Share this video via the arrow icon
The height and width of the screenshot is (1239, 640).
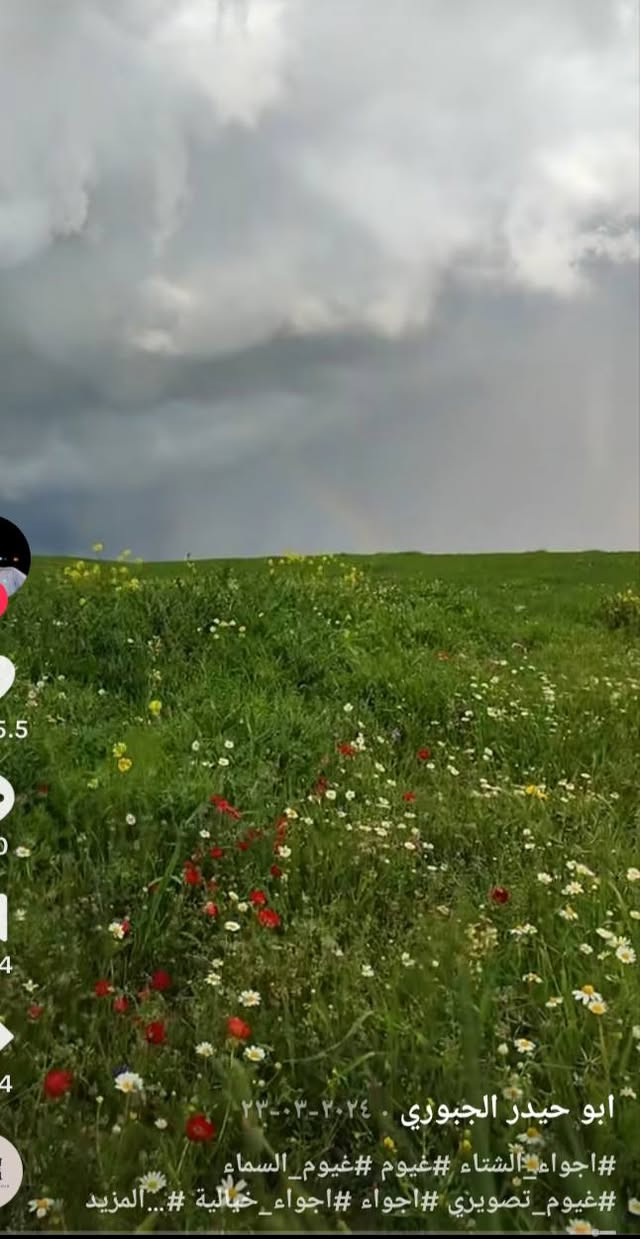coord(5,1036)
